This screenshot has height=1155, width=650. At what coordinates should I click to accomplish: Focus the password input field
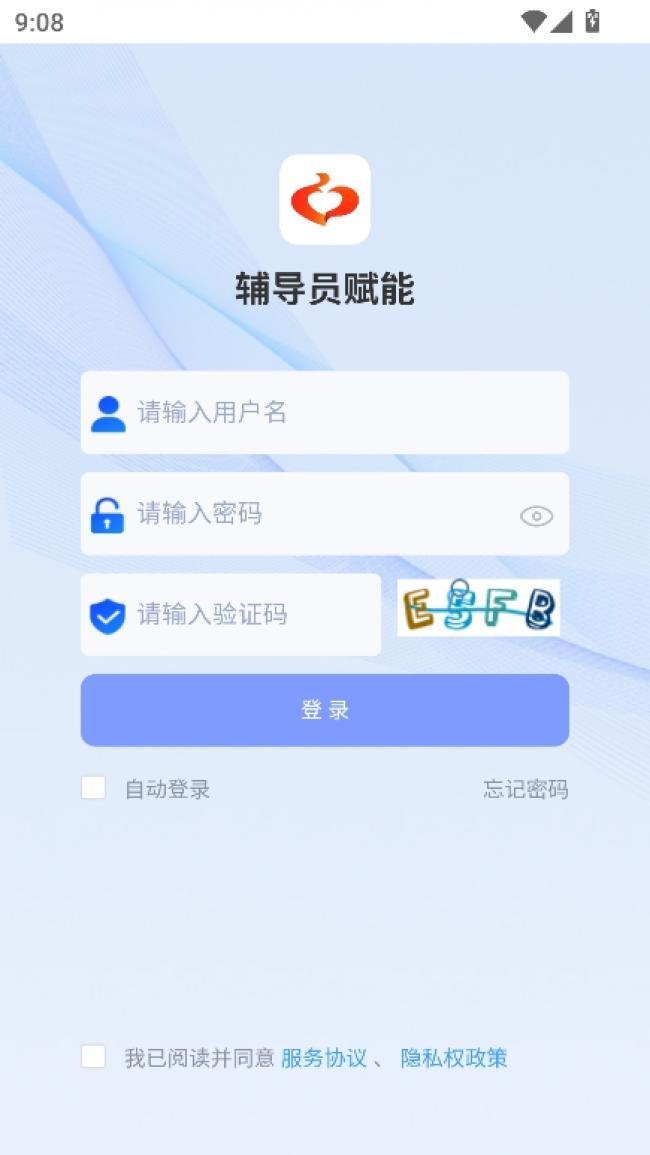320,514
